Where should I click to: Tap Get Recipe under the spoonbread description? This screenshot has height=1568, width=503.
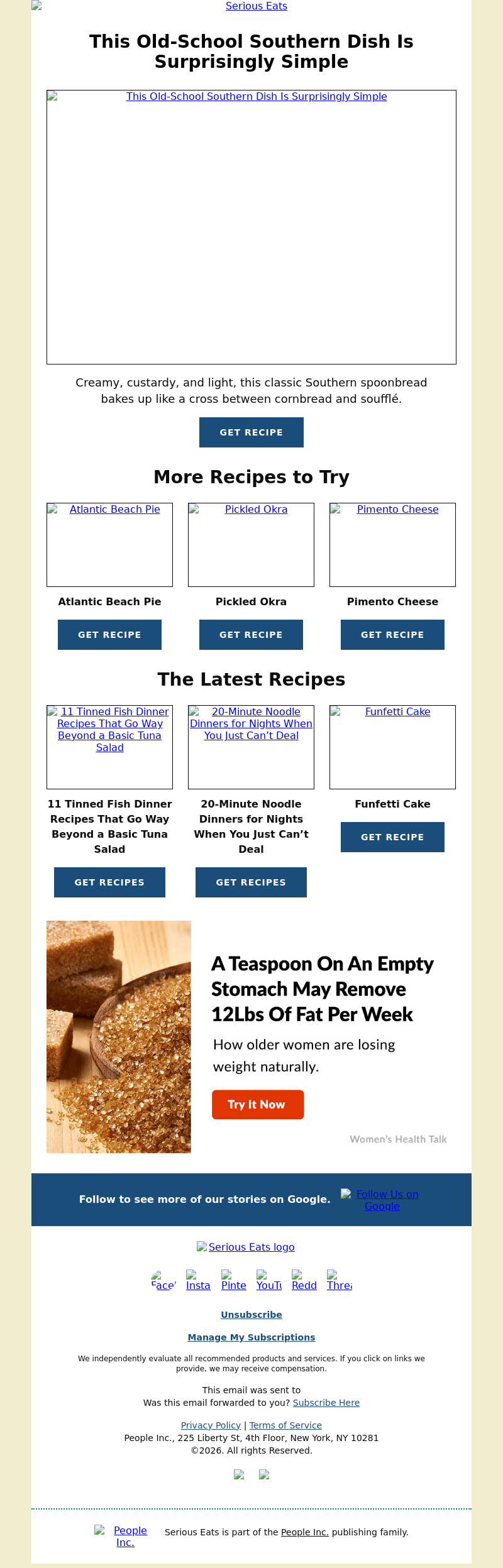coord(251,432)
